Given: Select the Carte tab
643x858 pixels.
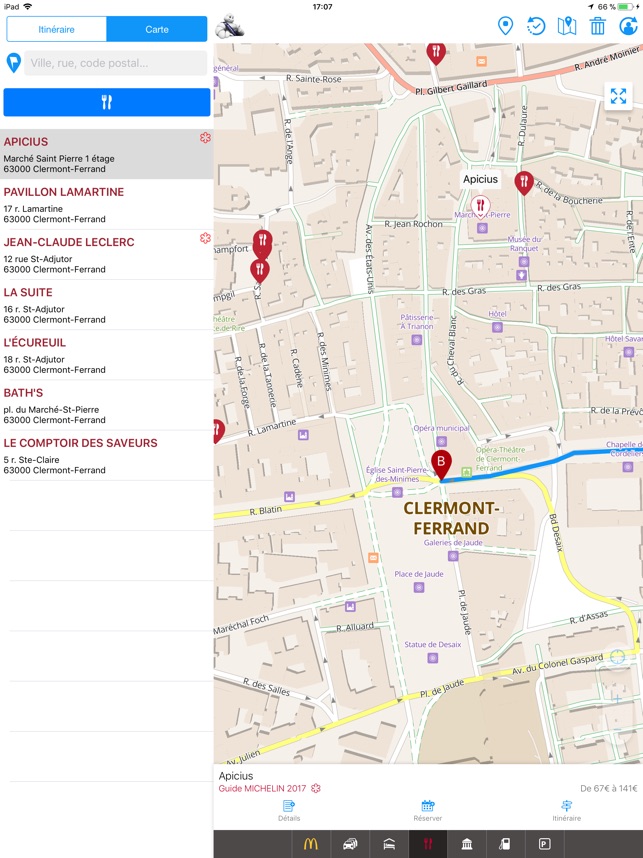Looking at the screenshot, I should (x=157, y=29).
